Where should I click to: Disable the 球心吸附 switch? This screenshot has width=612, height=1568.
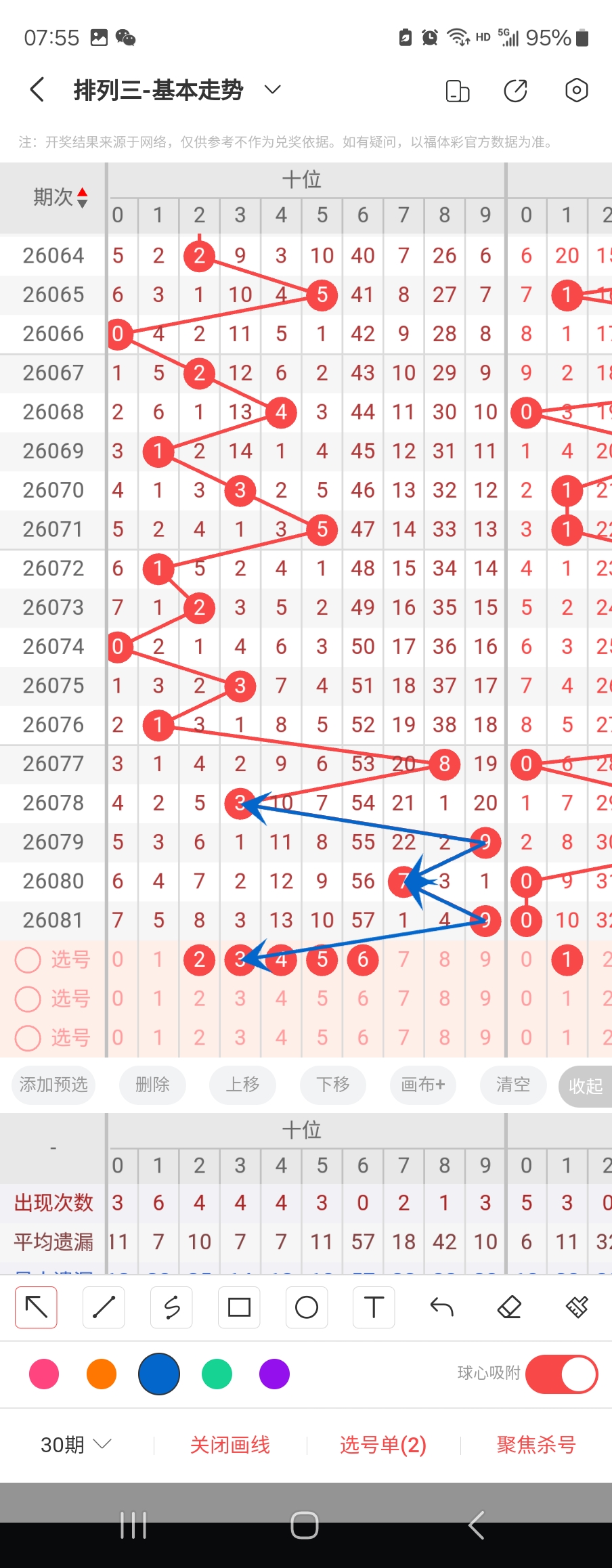561,1374
